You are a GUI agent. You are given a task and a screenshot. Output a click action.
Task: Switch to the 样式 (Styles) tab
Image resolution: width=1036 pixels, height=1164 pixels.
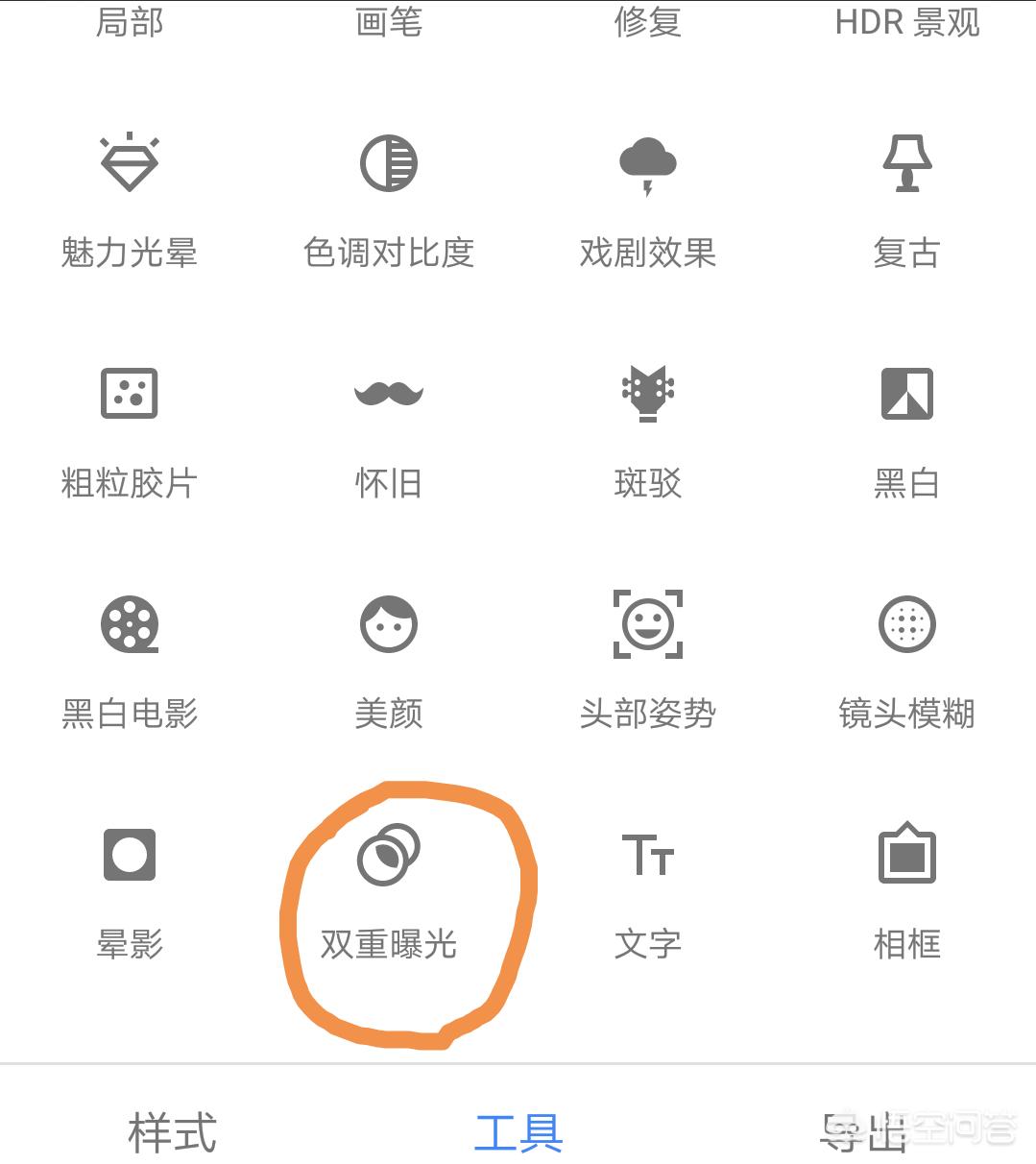[171, 1131]
